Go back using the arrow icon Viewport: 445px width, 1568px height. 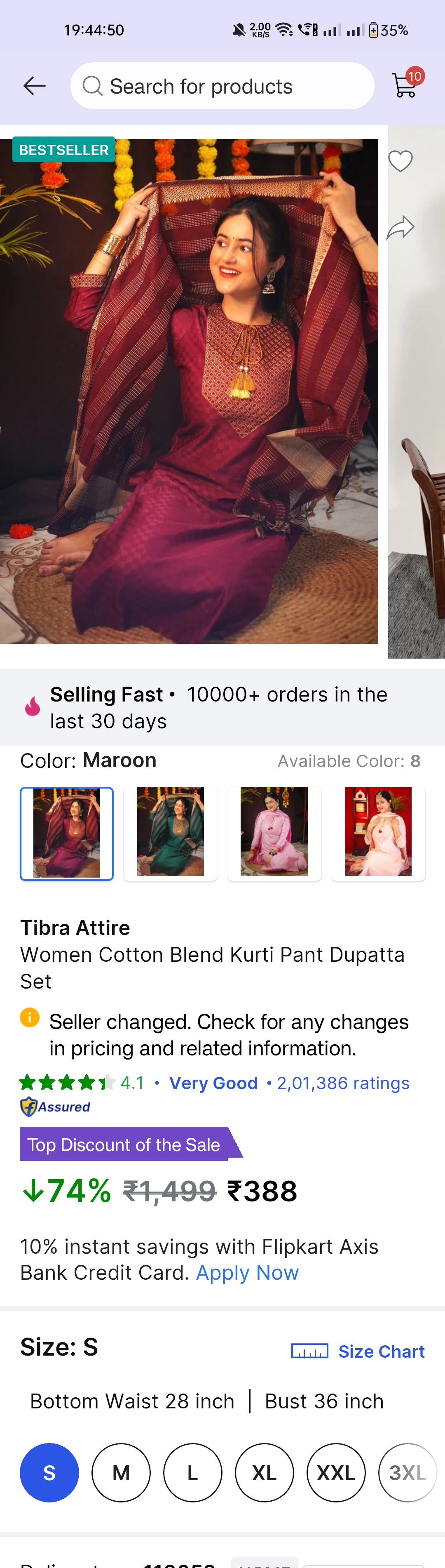(x=34, y=86)
